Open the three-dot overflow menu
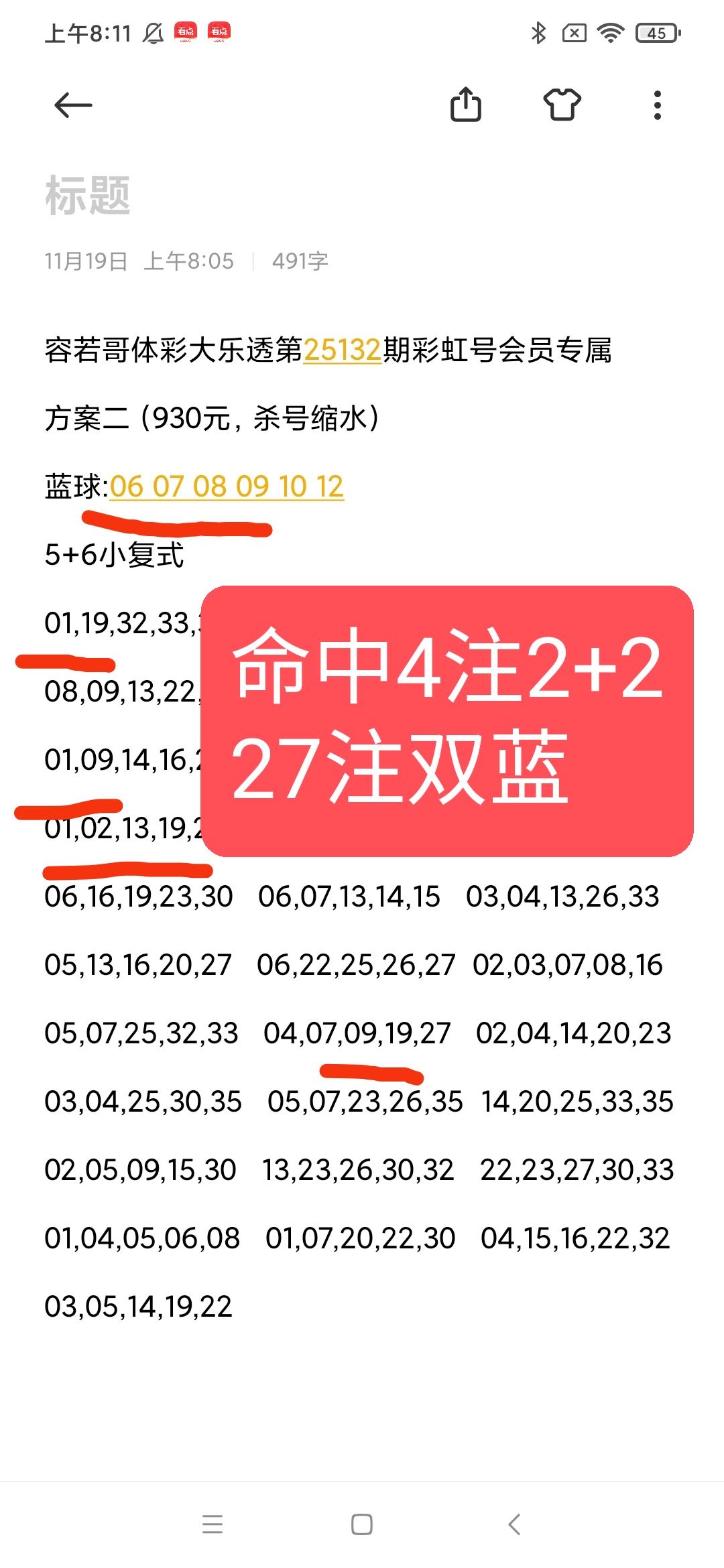The height and width of the screenshot is (1568, 724). coord(657,105)
